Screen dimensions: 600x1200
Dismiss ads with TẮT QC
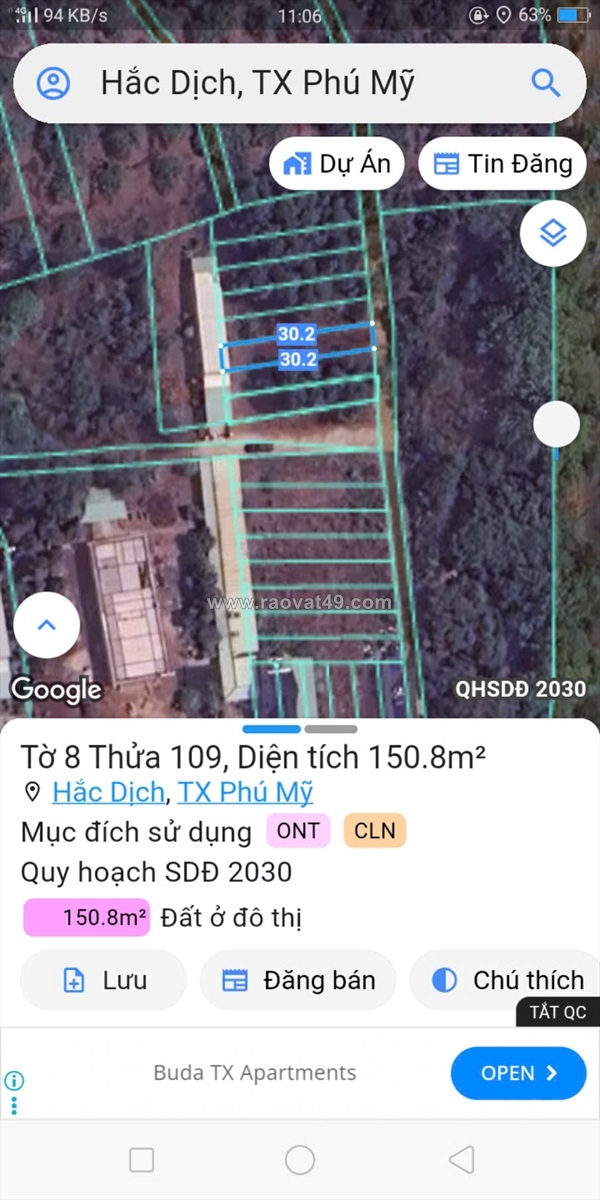pos(558,1012)
